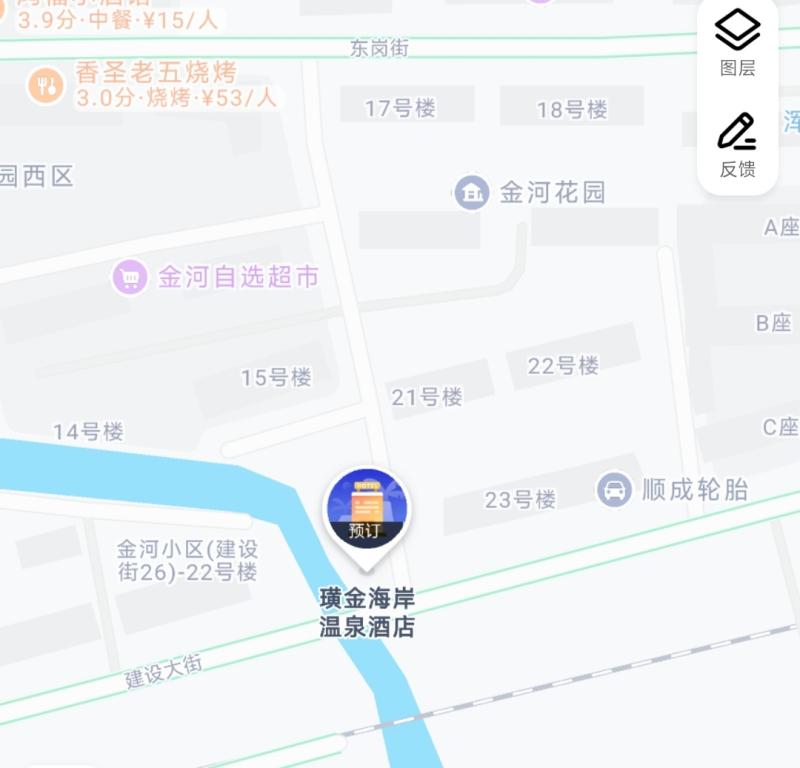This screenshot has height=768, width=800.
Task: Select the 香圣老五烧烤 restaurant marker
Action: [45, 85]
